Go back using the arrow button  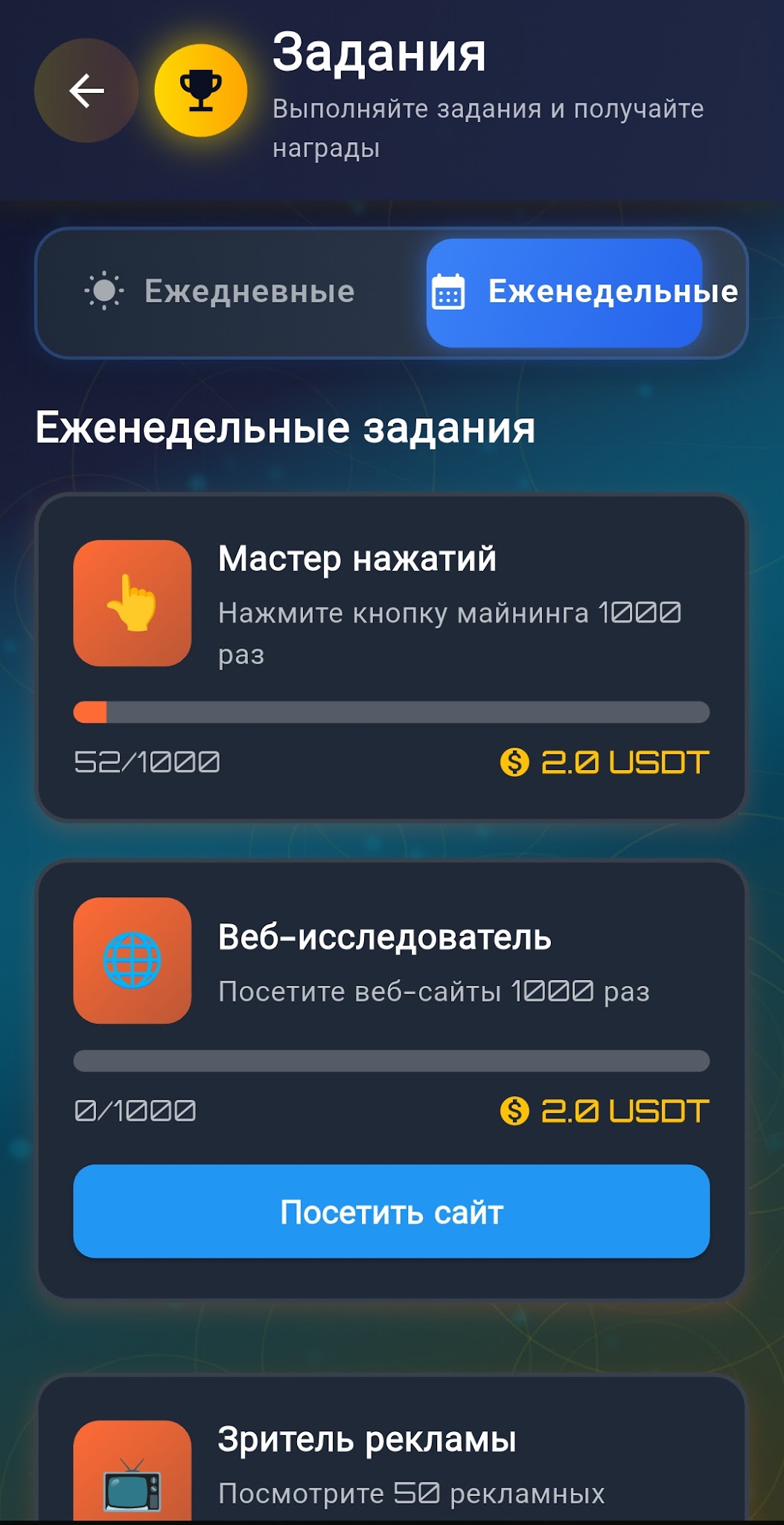pyautogui.click(x=86, y=91)
